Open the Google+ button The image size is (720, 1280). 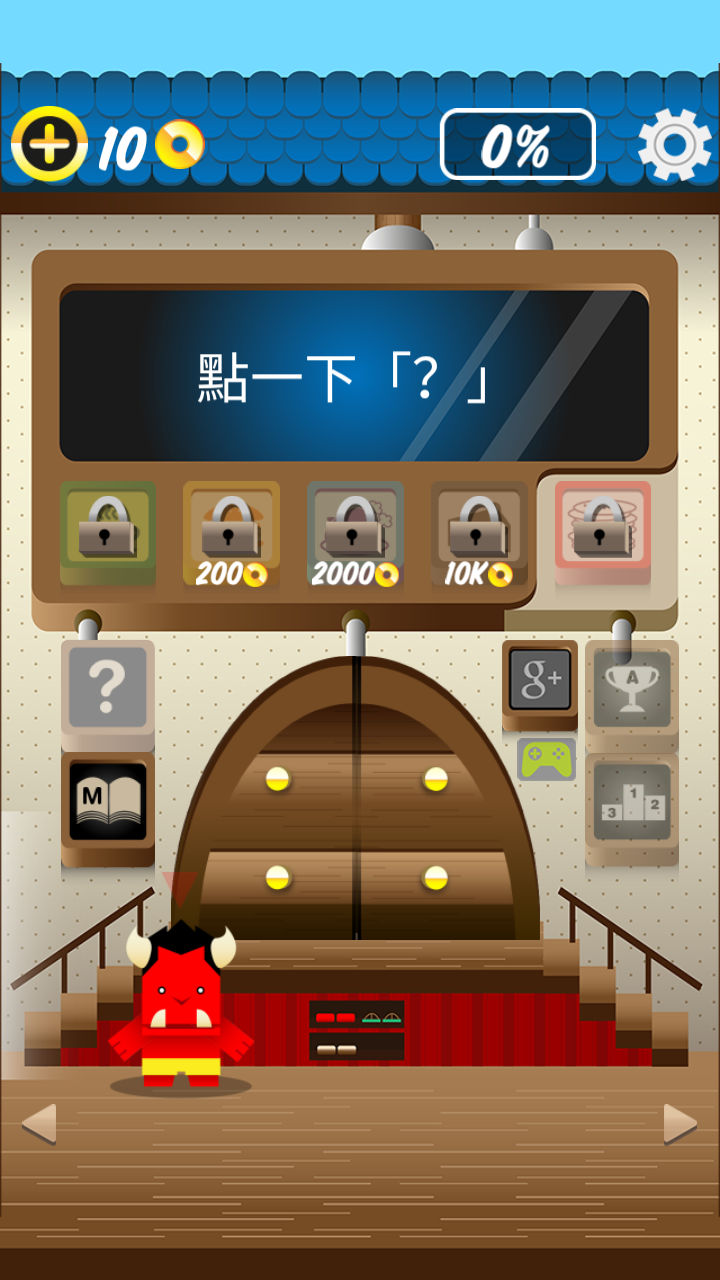[540, 679]
